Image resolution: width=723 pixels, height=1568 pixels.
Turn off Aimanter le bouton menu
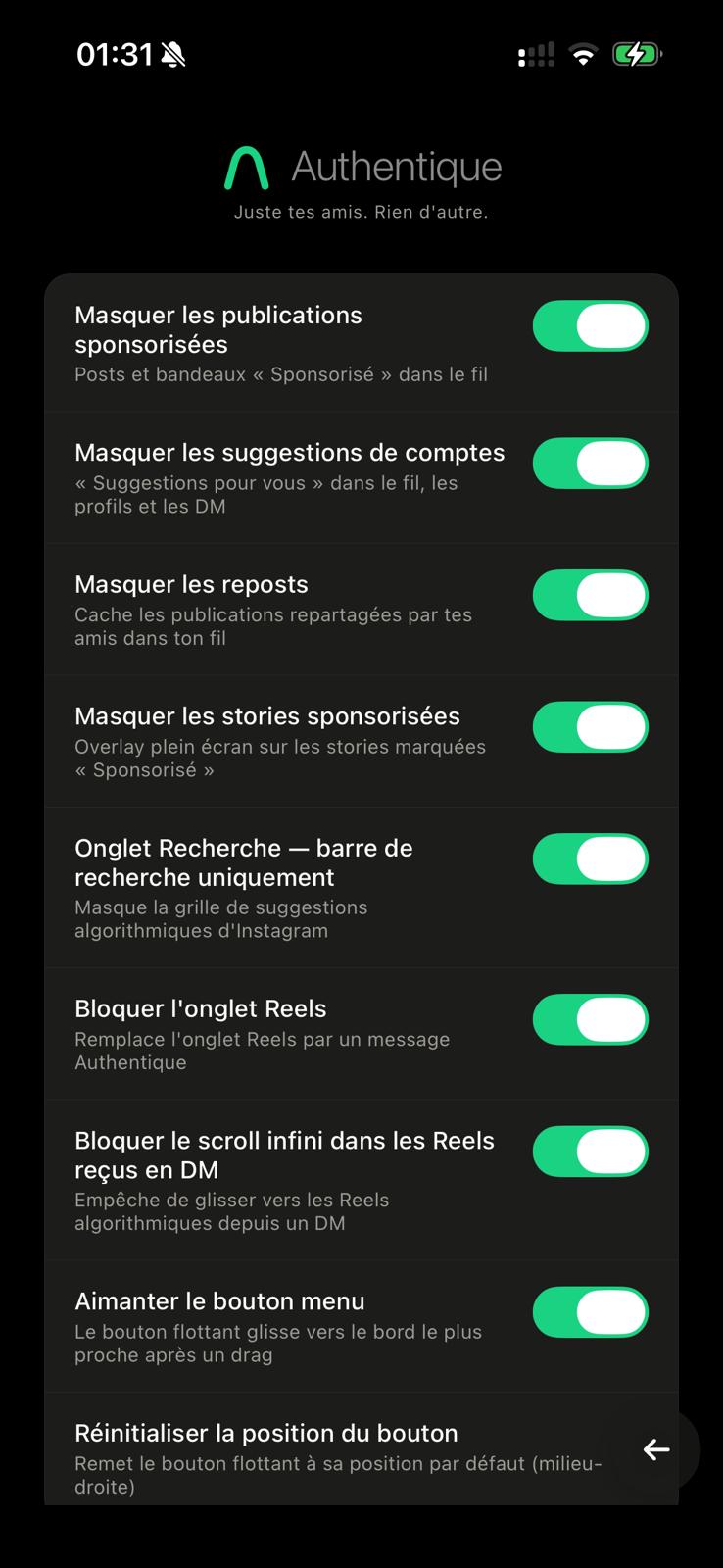point(590,1312)
